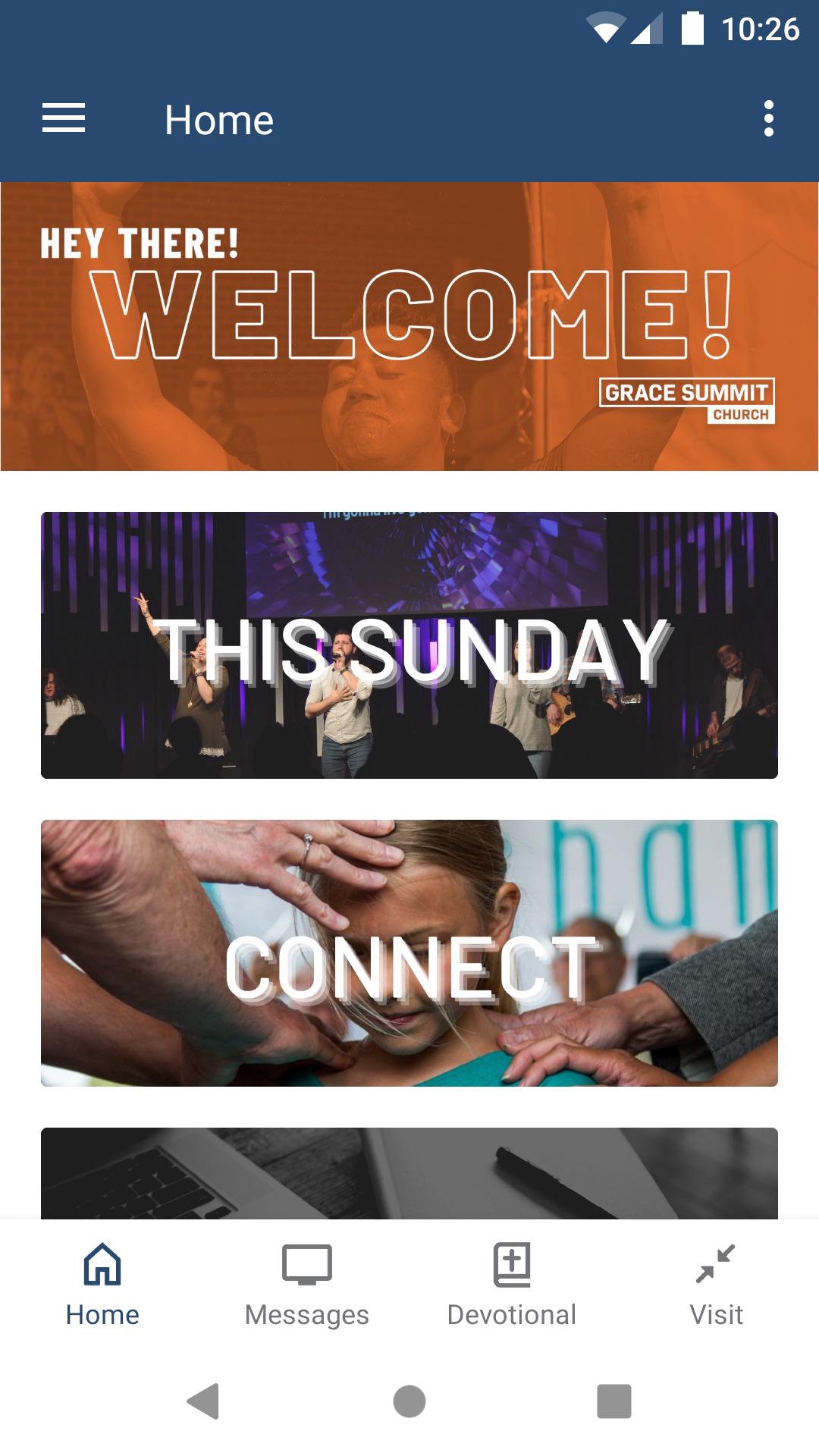Tap the system recent apps button
Image resolution: width=819 pixels, height=1456 pixels.
614,1401
